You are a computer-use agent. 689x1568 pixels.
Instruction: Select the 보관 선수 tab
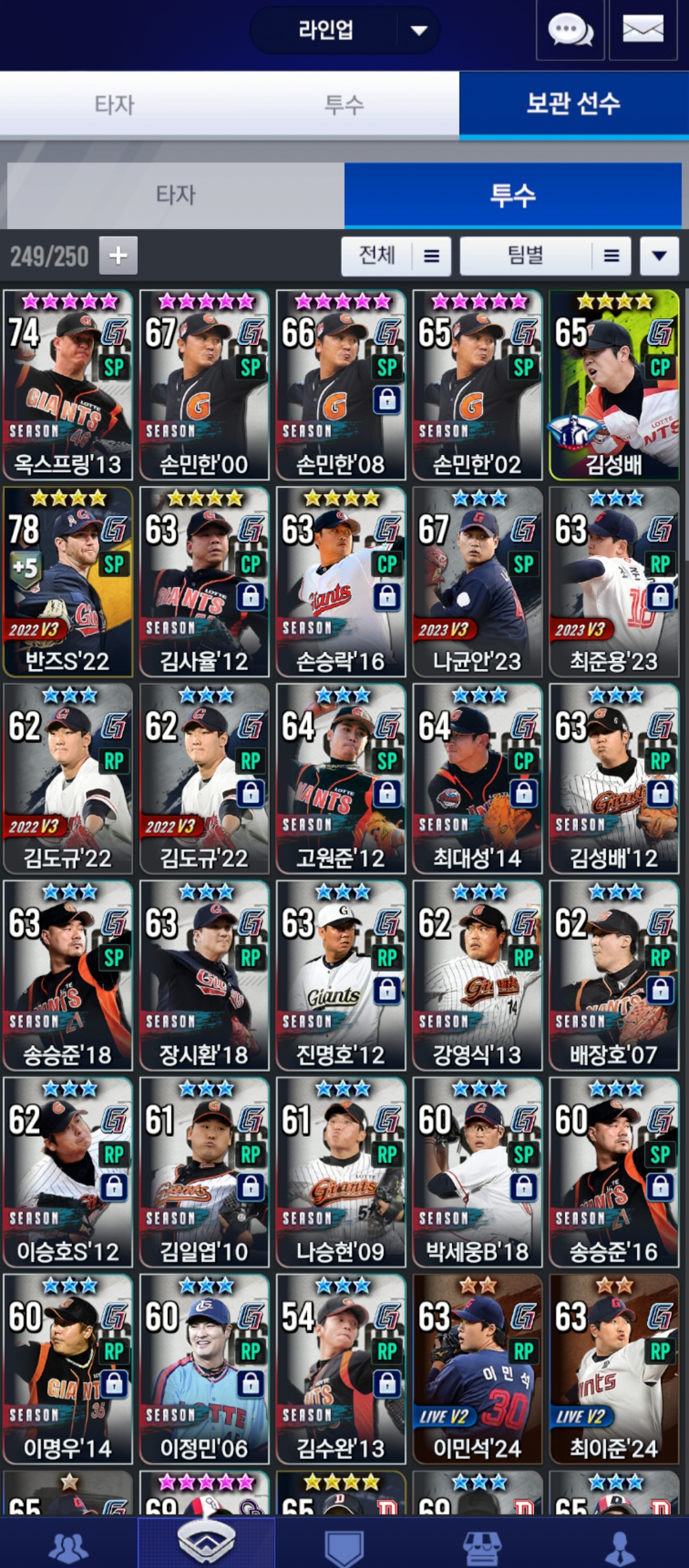[574, 105]
